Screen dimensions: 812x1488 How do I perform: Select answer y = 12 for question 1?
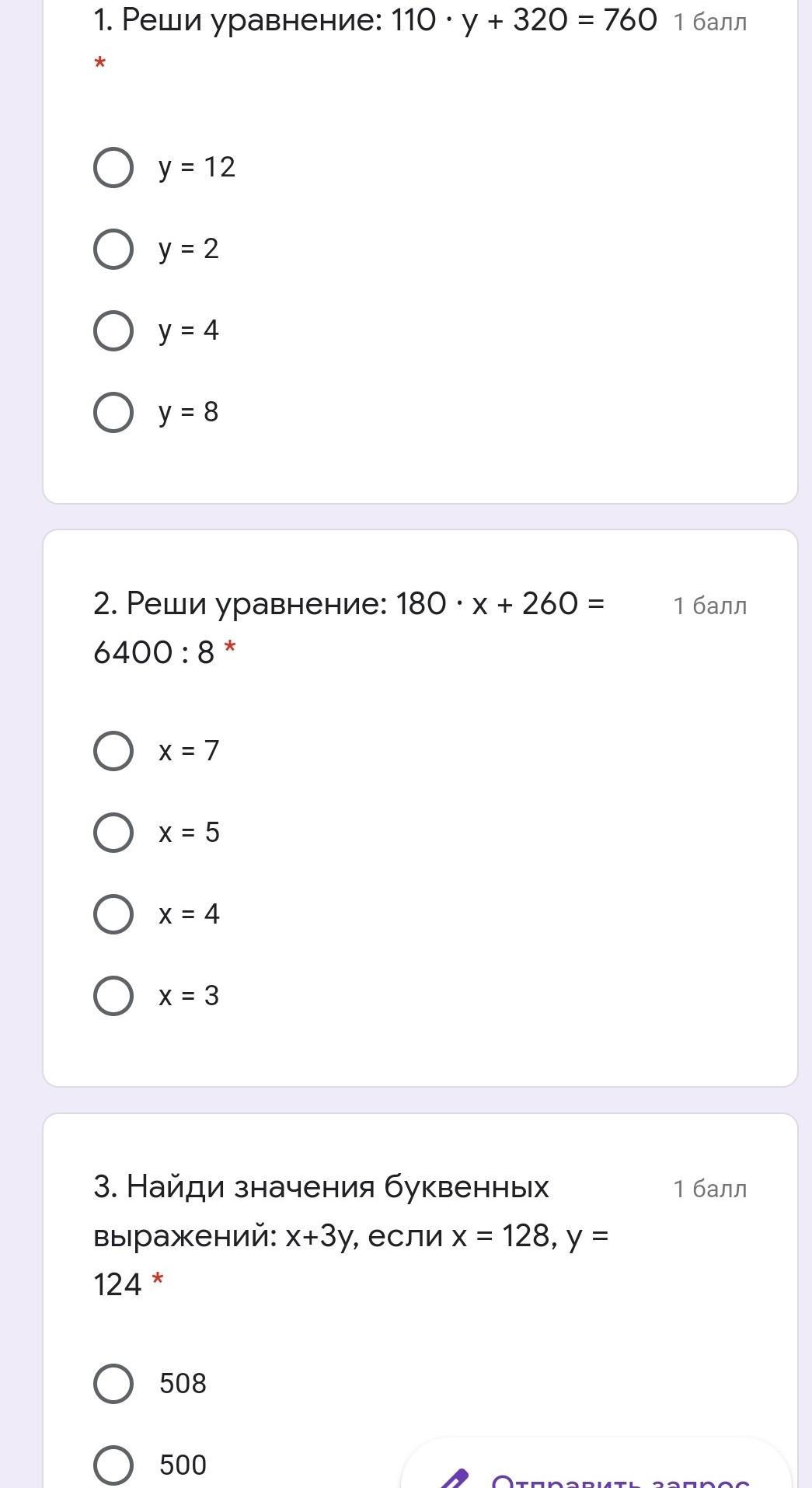[113, 167]
